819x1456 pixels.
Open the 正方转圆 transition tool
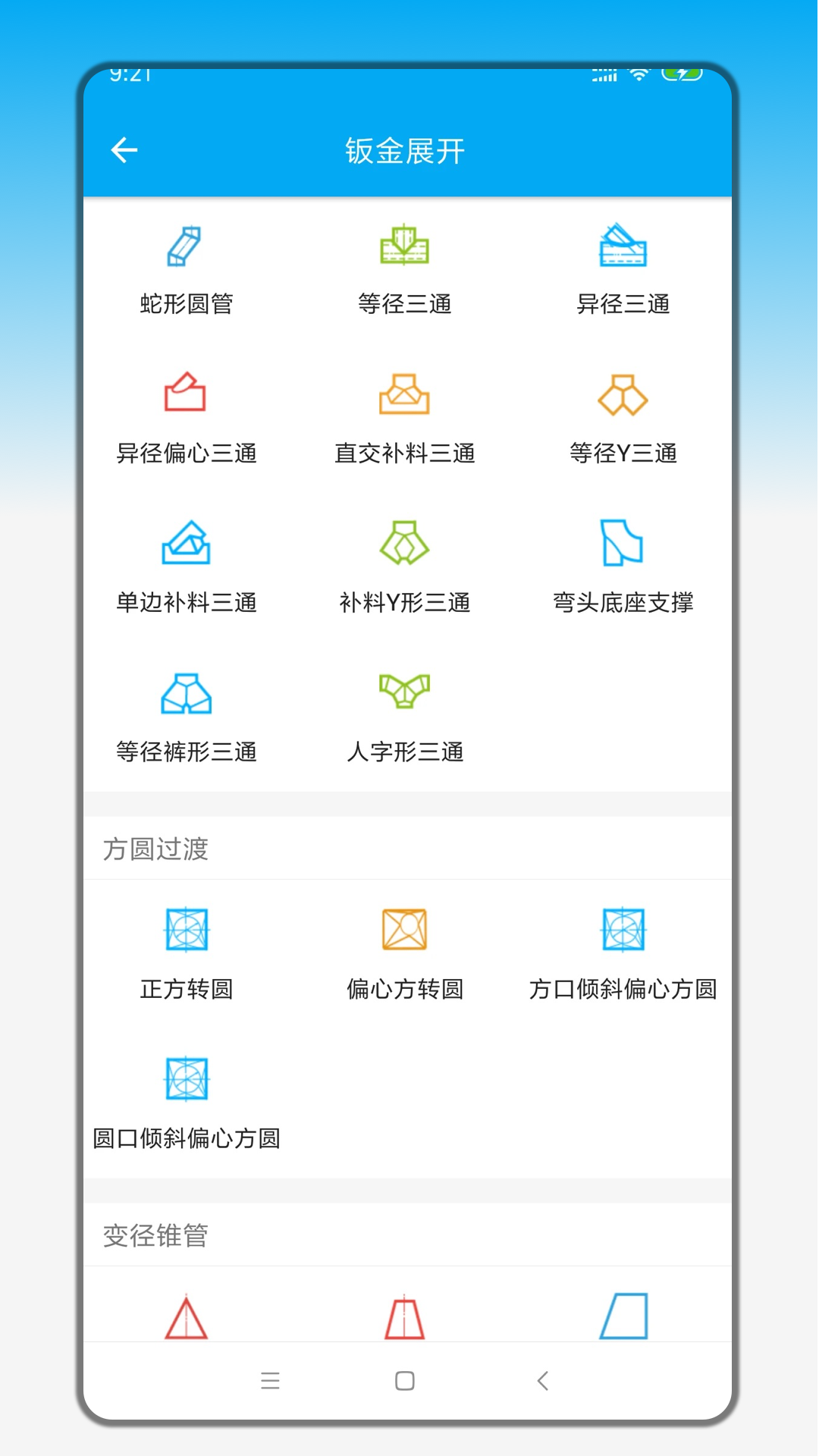[x=187, y=929]
